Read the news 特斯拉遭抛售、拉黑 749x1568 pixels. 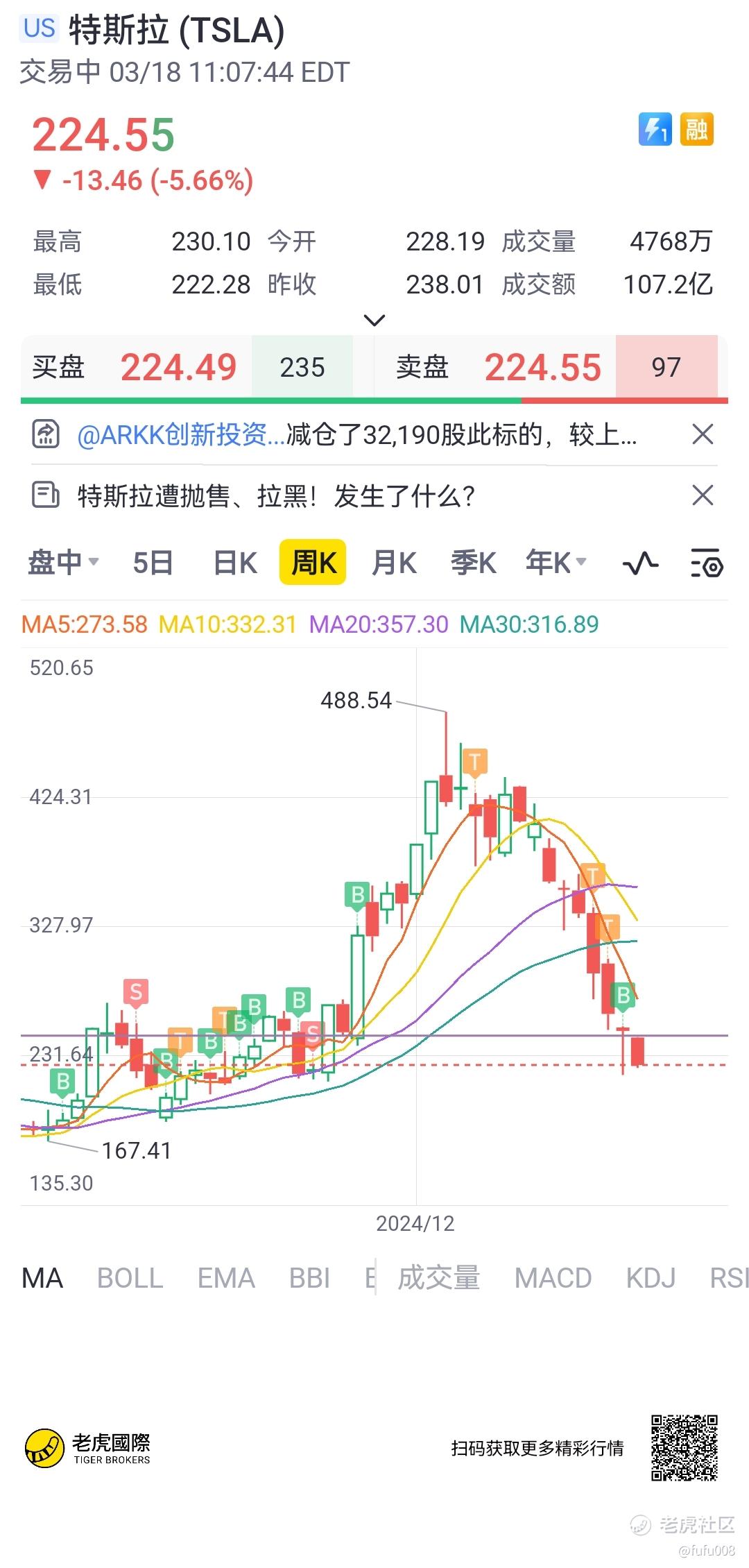(x=276, y=496)
